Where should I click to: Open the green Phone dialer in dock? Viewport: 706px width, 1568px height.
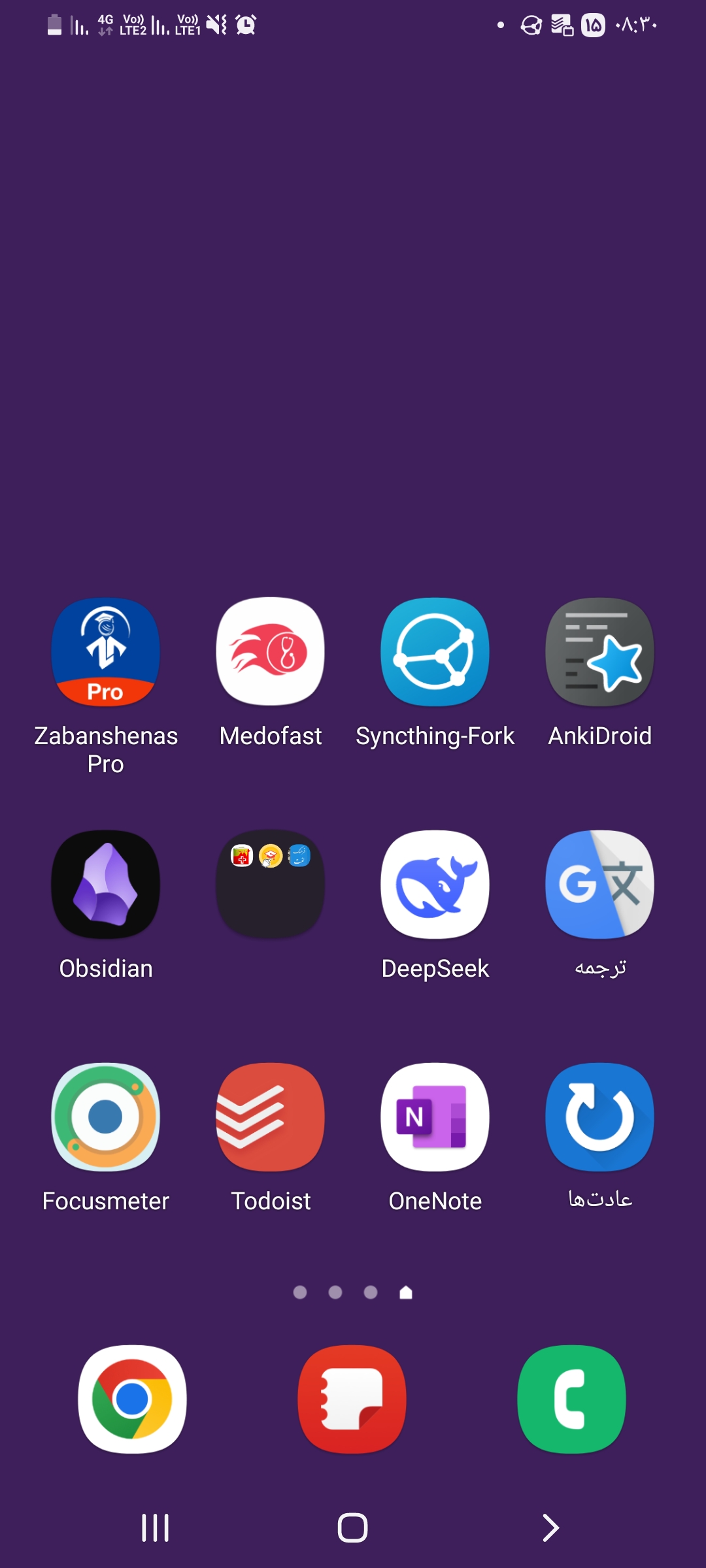(x=572, y=1399)
